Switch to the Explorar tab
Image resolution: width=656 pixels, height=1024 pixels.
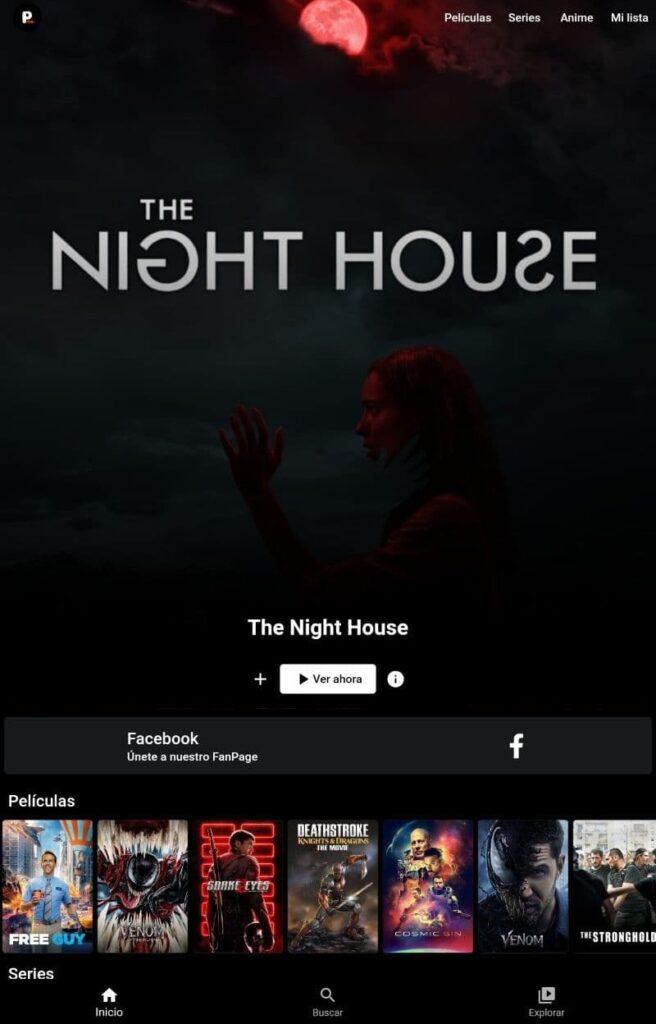pos(546,1002)
